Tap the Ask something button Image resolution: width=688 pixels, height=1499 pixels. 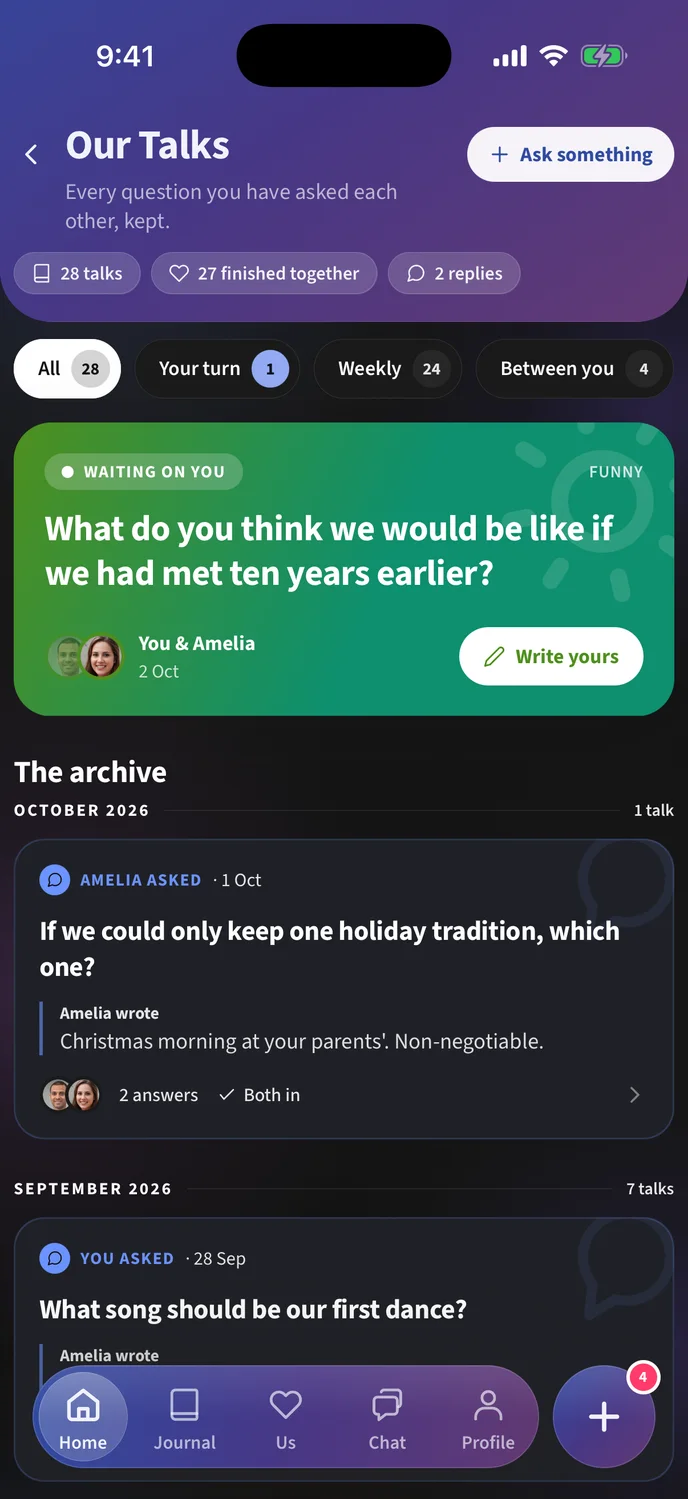point(571,155)
